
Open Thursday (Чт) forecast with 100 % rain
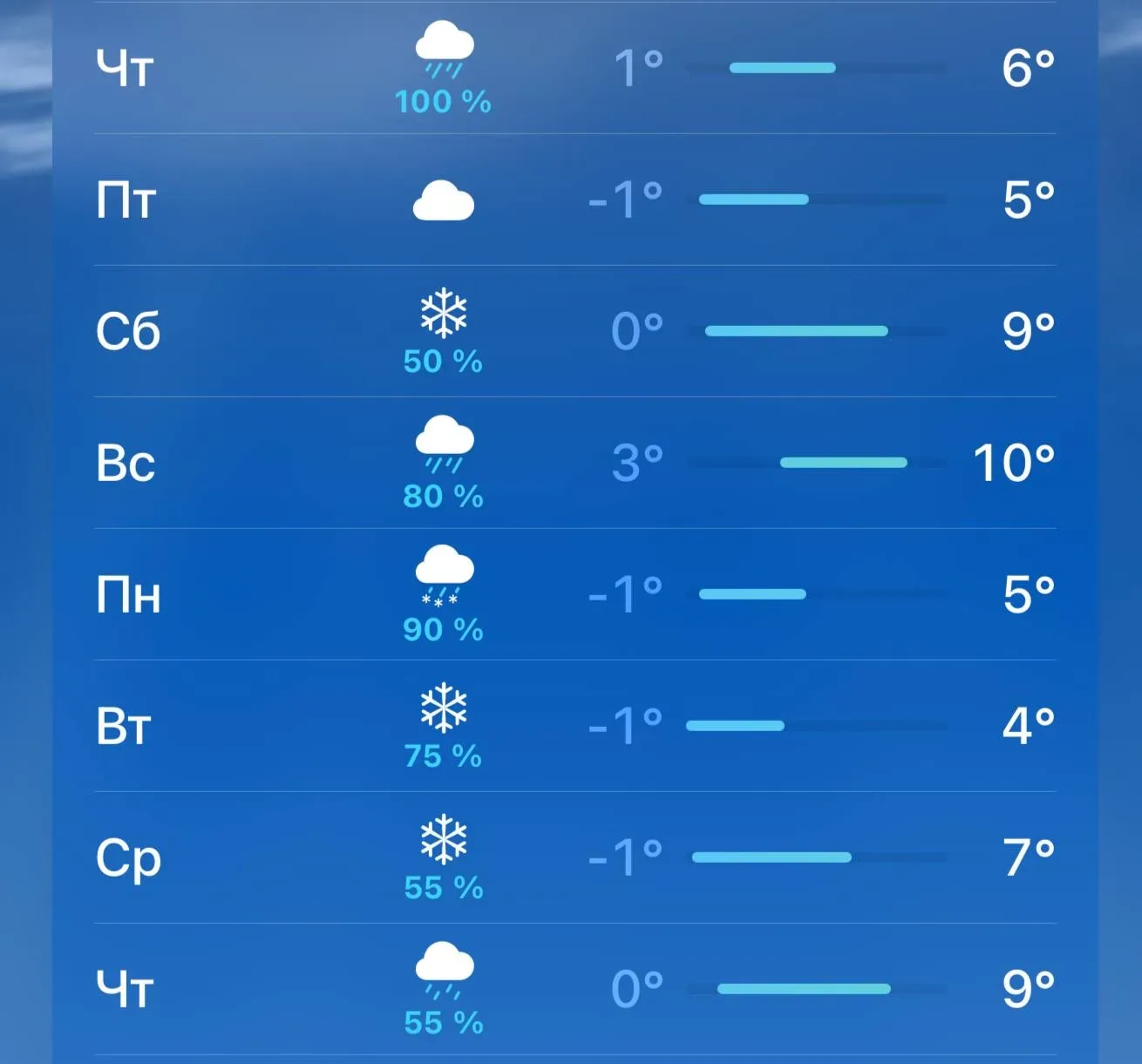tap(574, 68)
